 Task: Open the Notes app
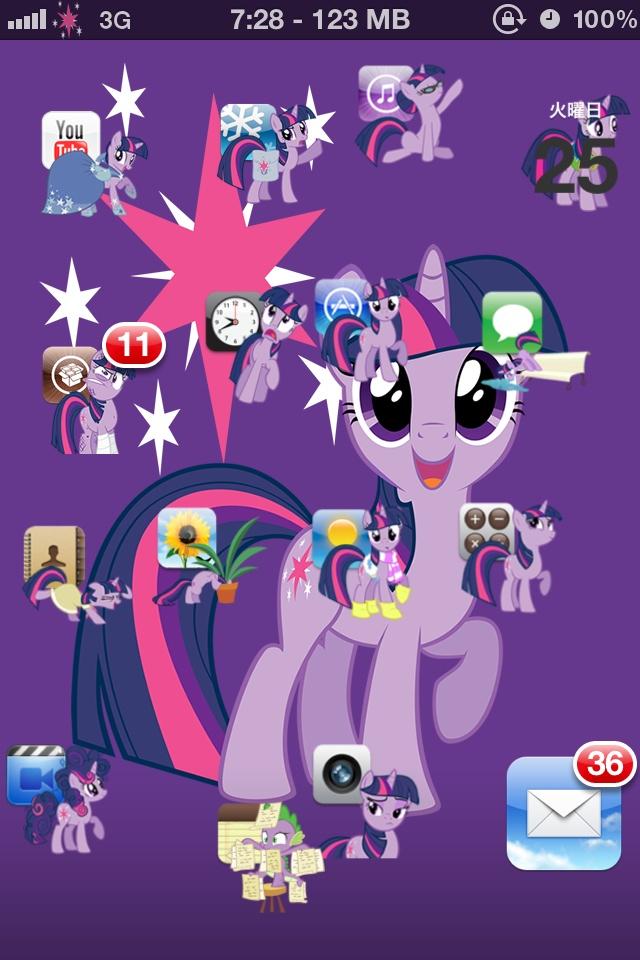tap(242, 833)
